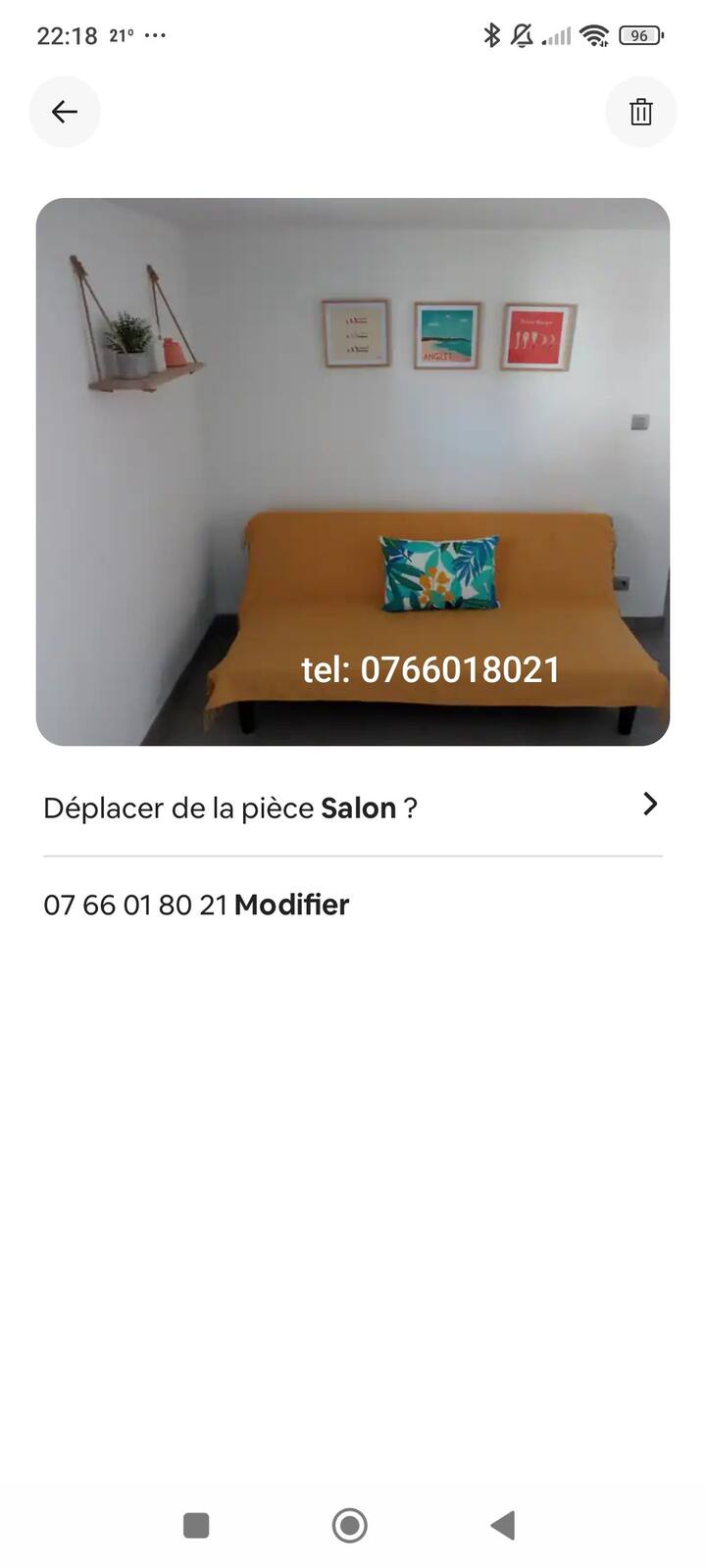Go back using the top arrow

[65, 112]
